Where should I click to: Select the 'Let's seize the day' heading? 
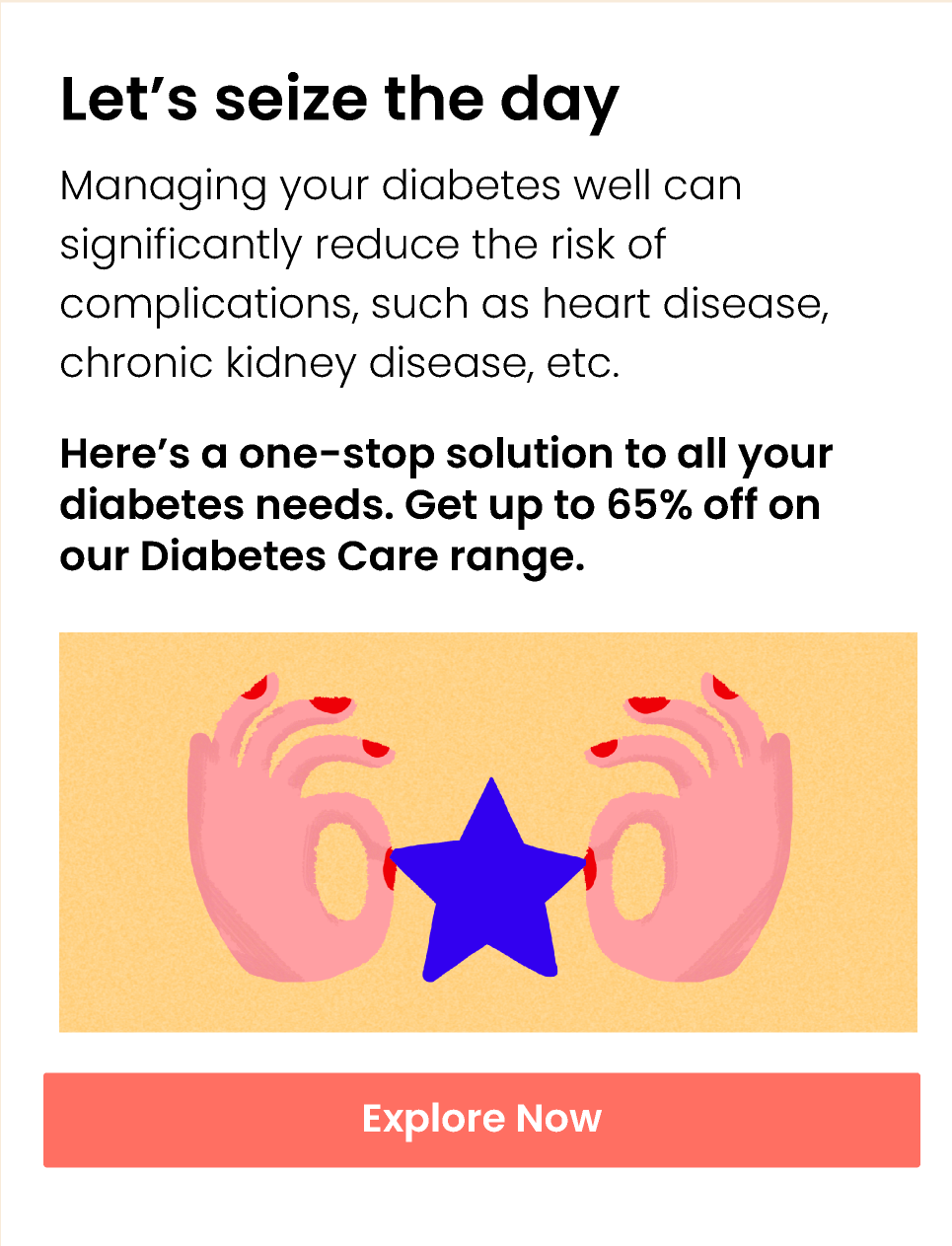[x=338, y=97]
